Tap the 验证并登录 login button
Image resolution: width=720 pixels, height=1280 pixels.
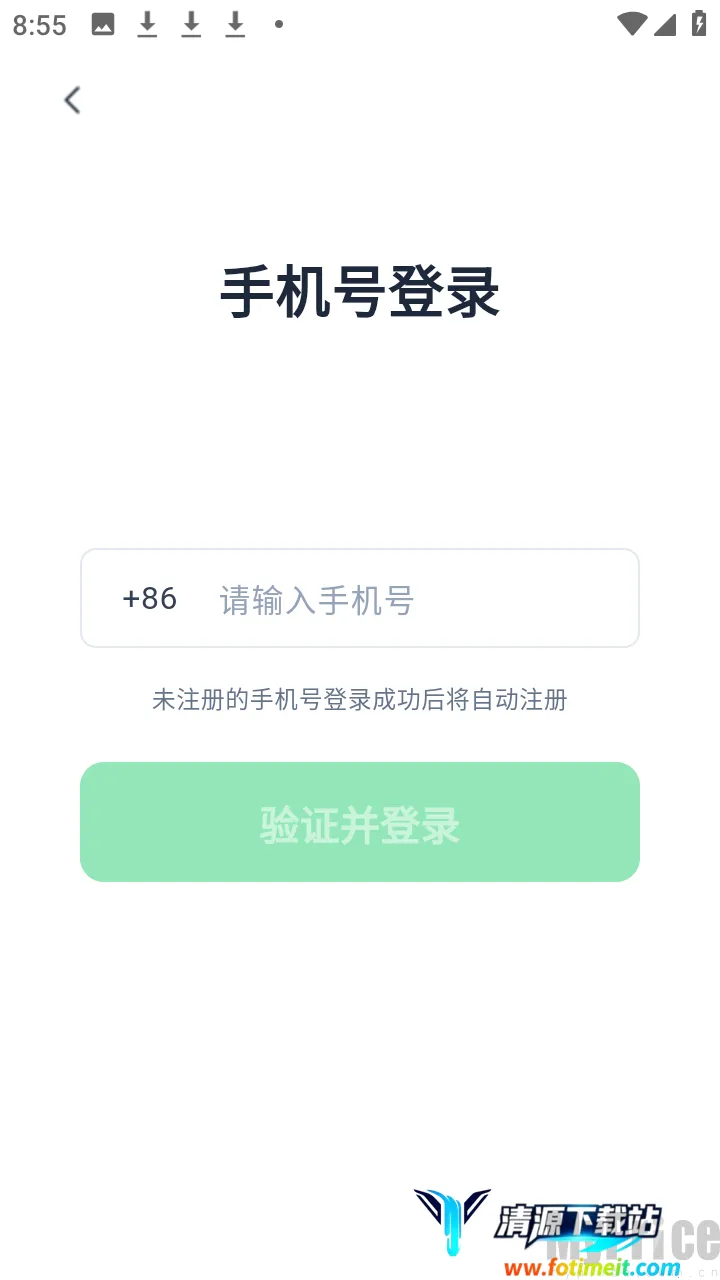point(360,822)
